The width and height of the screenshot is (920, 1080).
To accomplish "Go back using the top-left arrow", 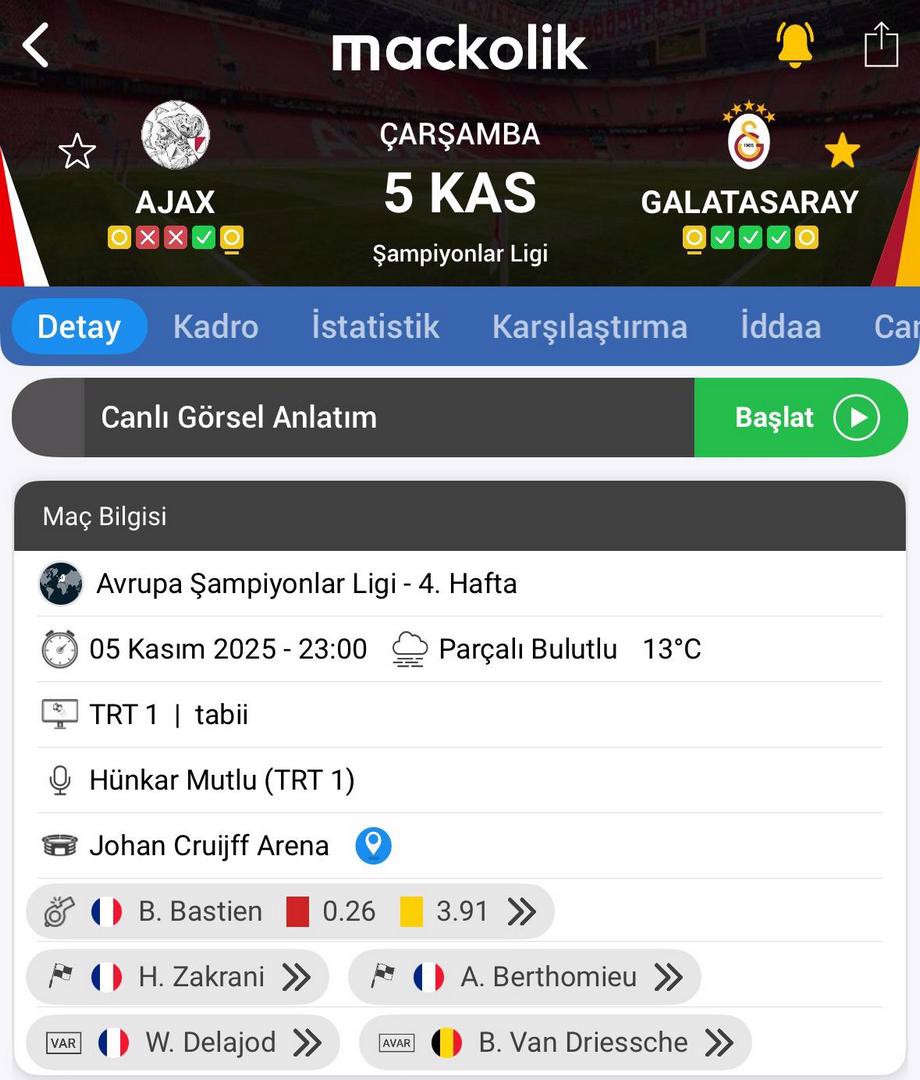I will tap(36, 46).
